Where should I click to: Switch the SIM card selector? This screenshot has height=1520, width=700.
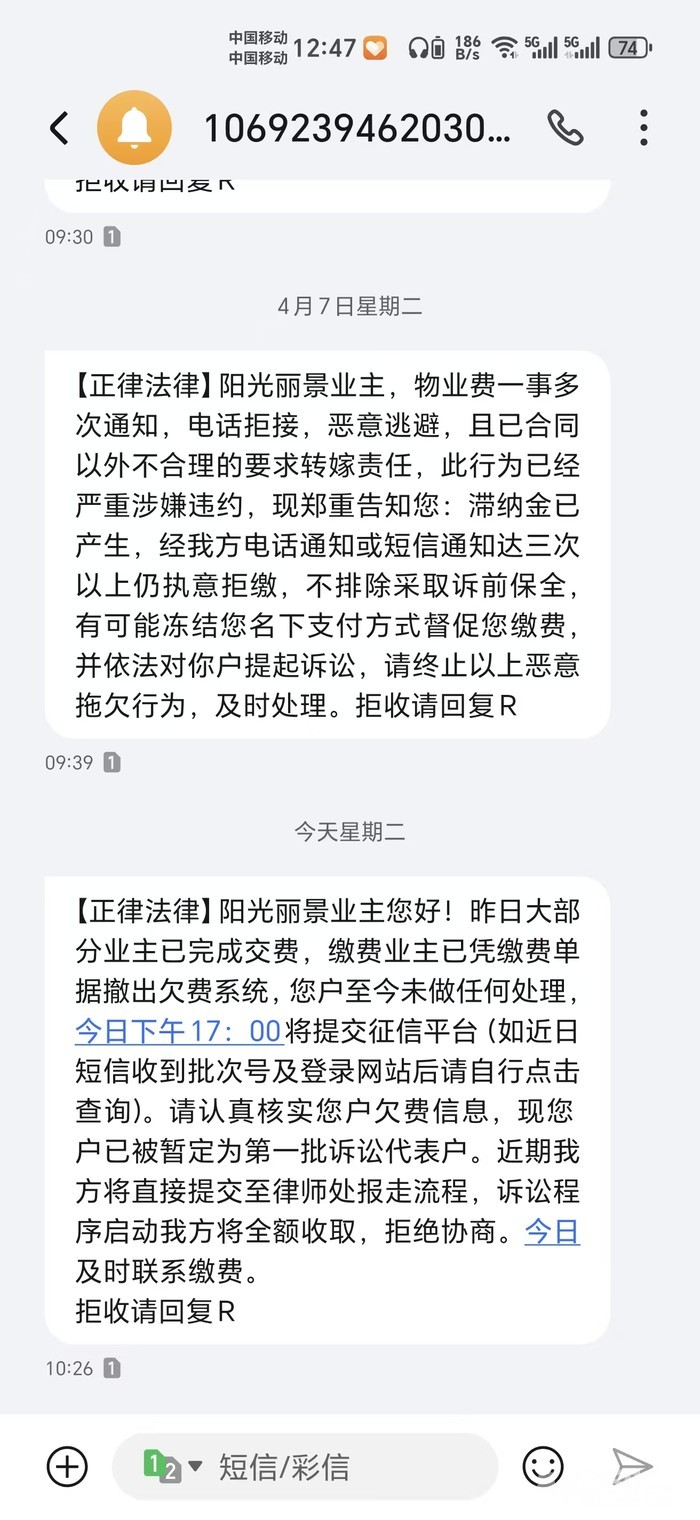(x=173, y=1467)
